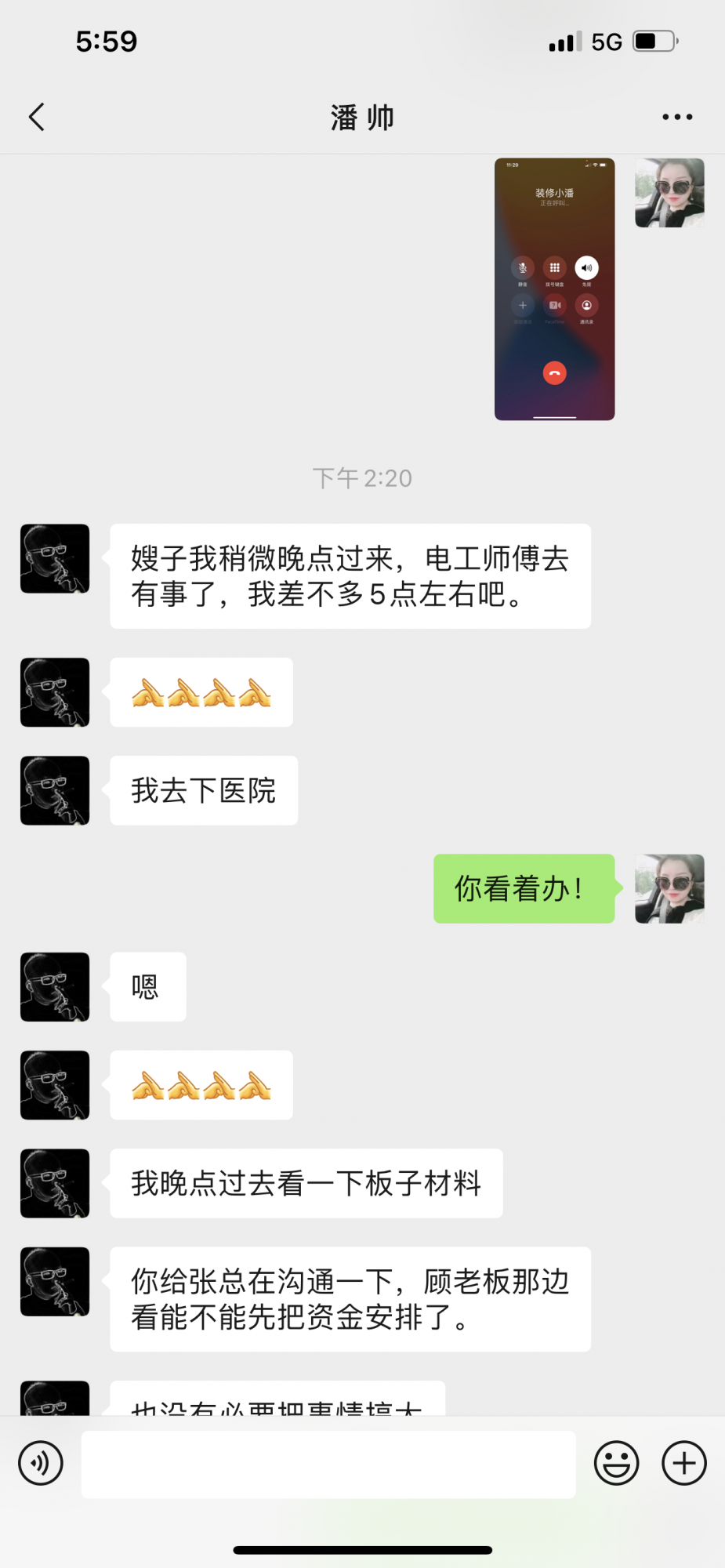Screen dimensions: 725x1568
Task: Open the emoji sticker panel
Action: coord(616,1463)
